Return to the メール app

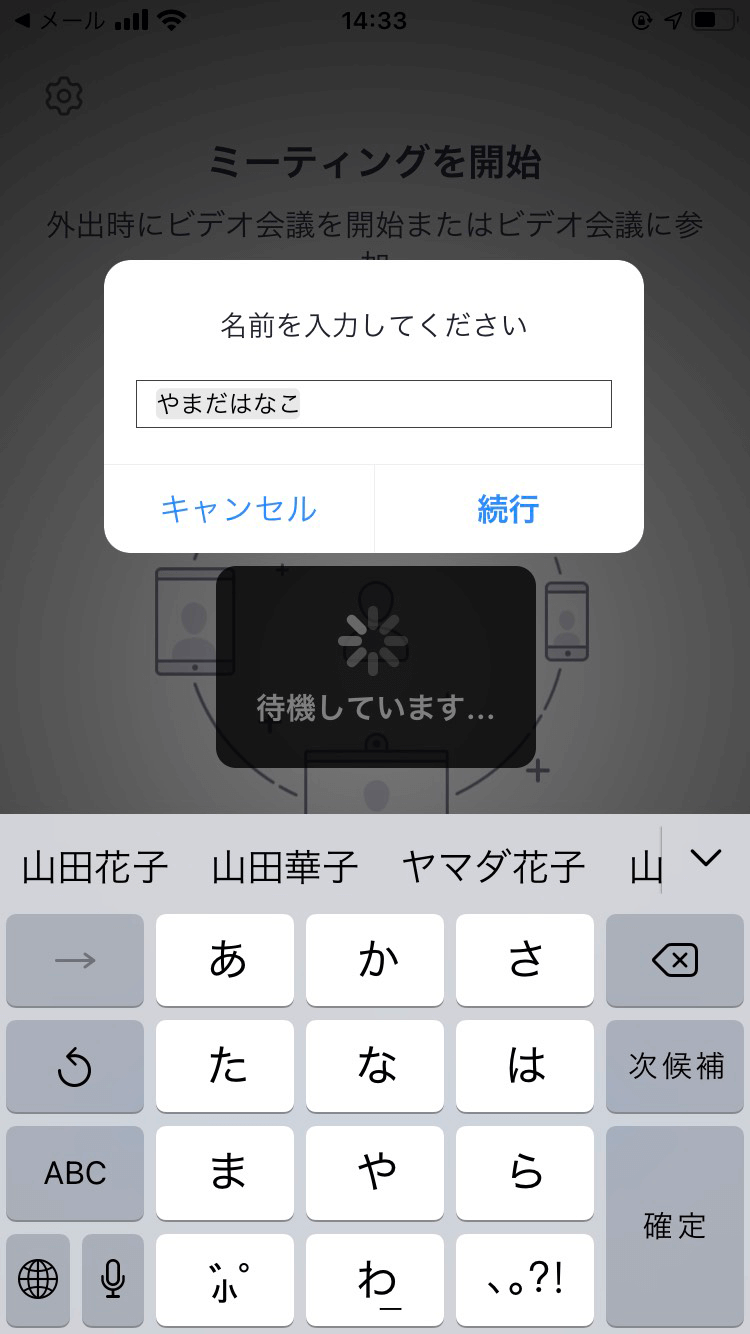pos(60,20)
